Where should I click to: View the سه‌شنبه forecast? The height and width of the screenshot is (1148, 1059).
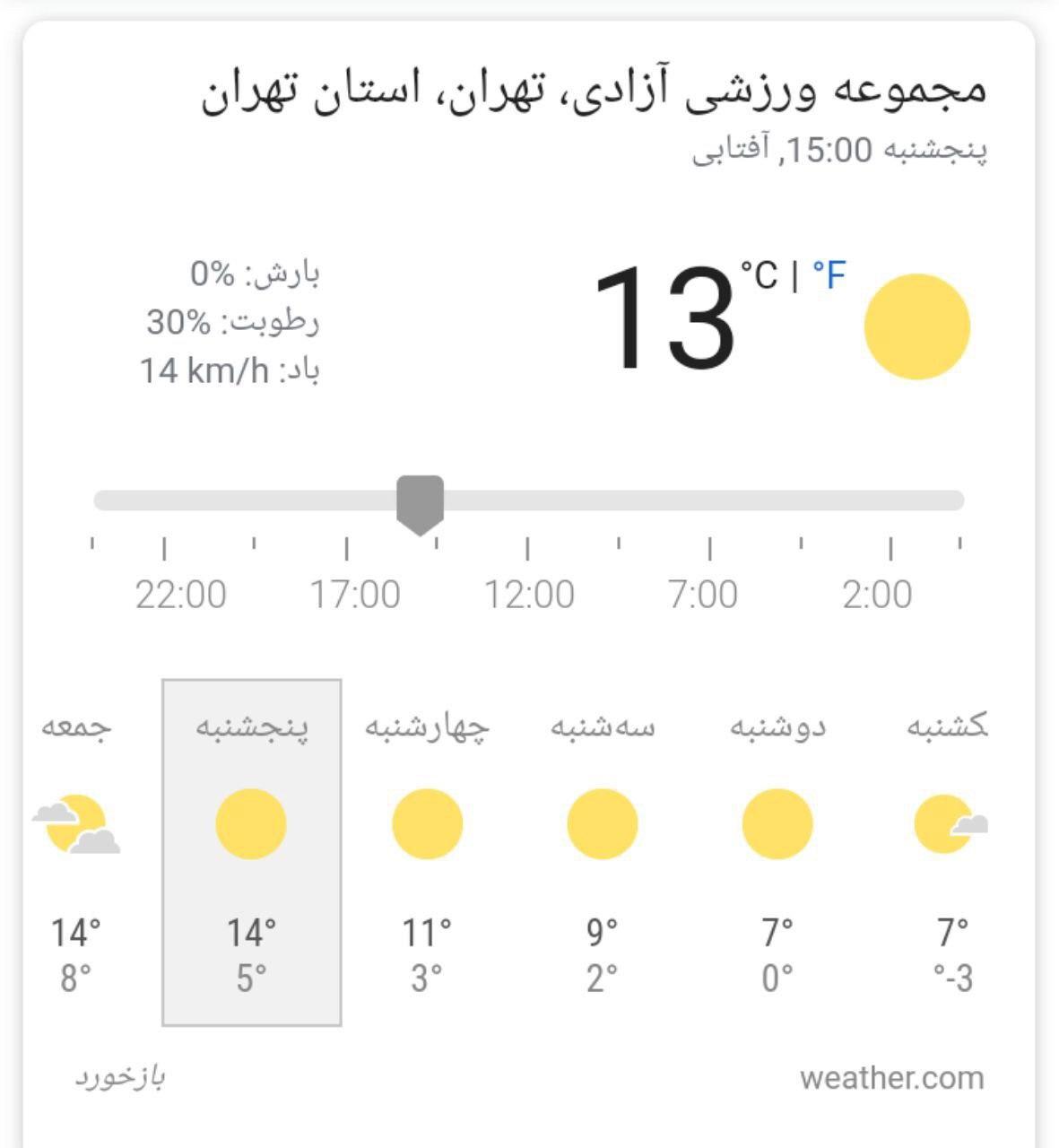(603, 852)
